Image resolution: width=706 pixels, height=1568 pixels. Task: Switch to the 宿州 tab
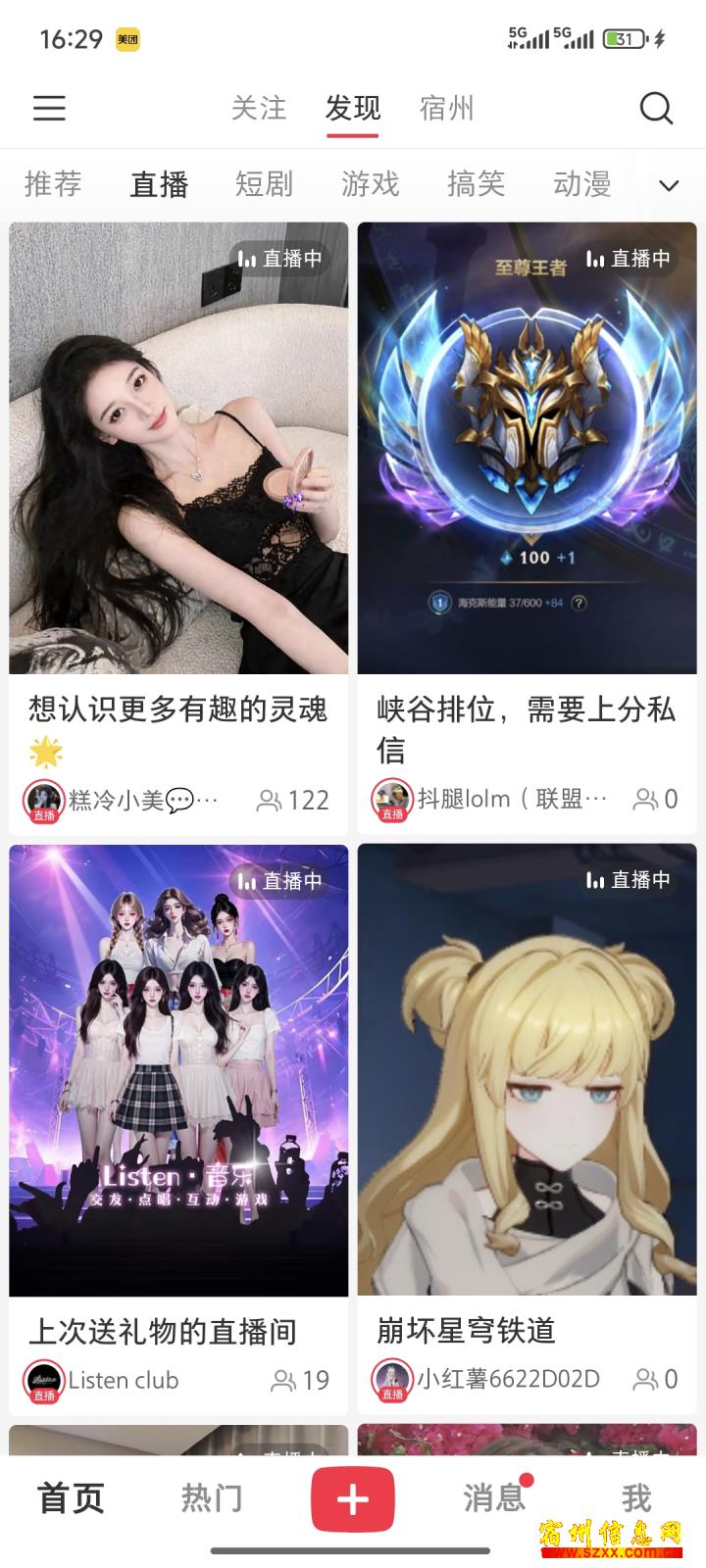[447, 108]
